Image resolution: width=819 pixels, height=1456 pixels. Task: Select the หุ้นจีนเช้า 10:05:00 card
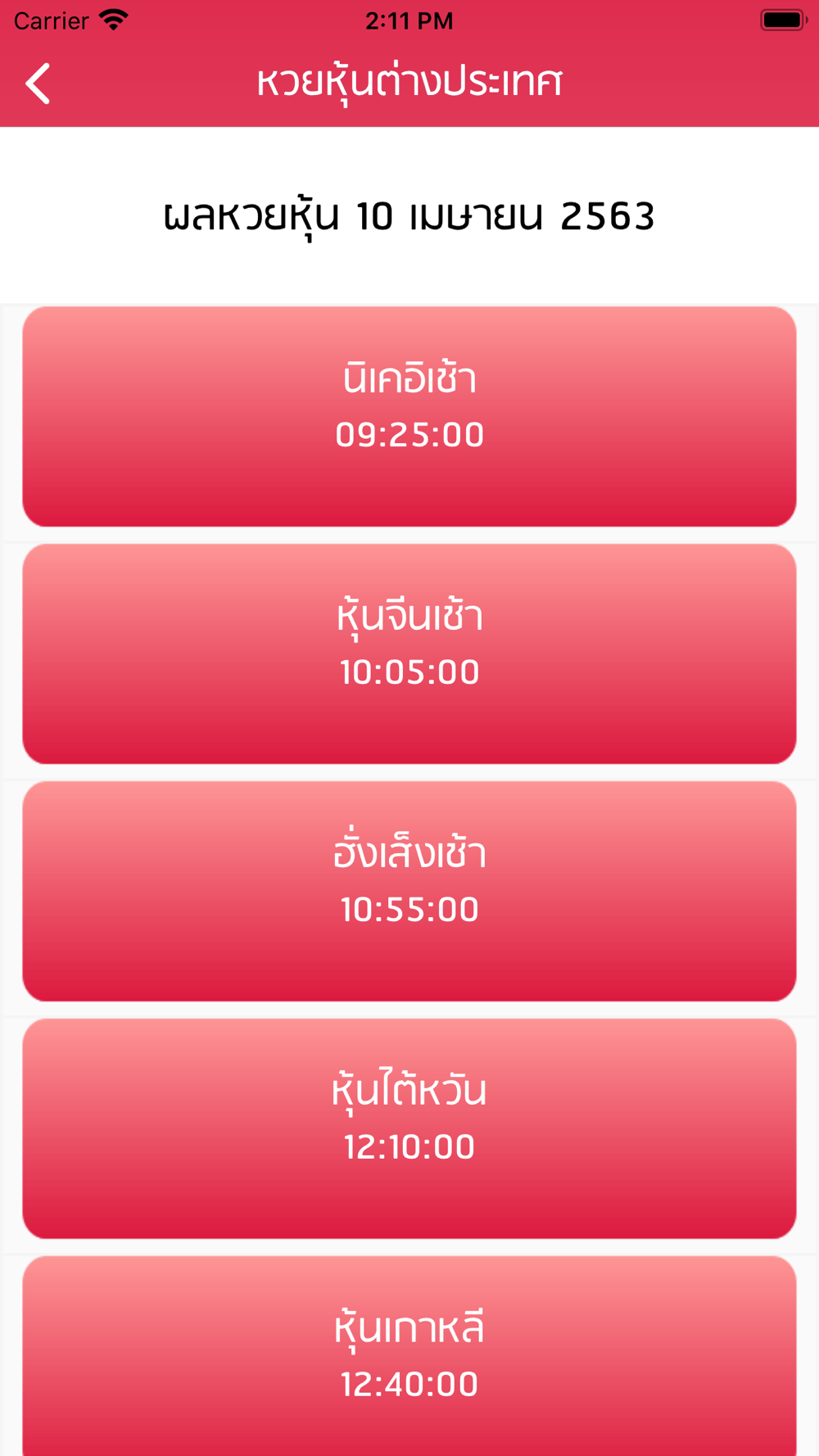409,654
